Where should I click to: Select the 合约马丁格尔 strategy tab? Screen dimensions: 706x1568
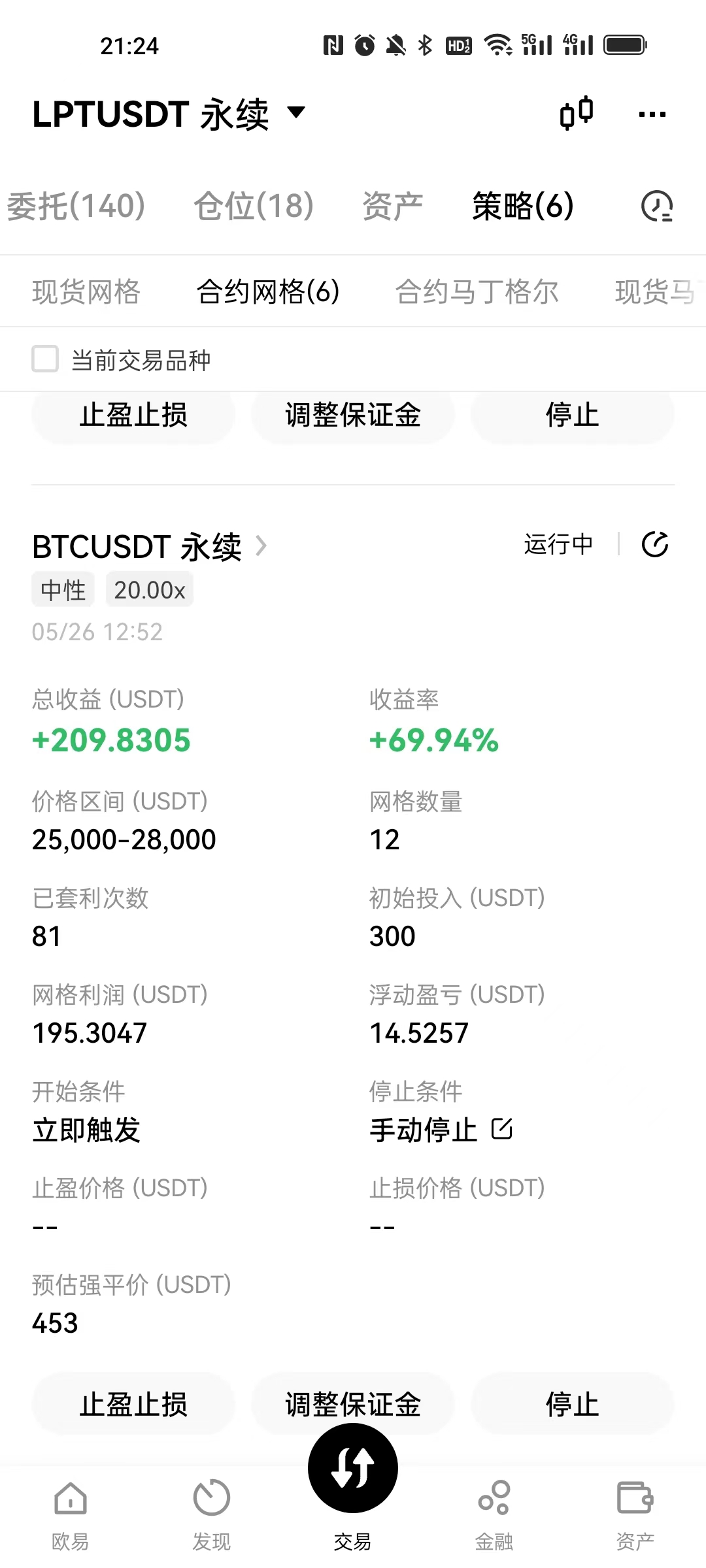pyautogui.click(x=477, y=291)
